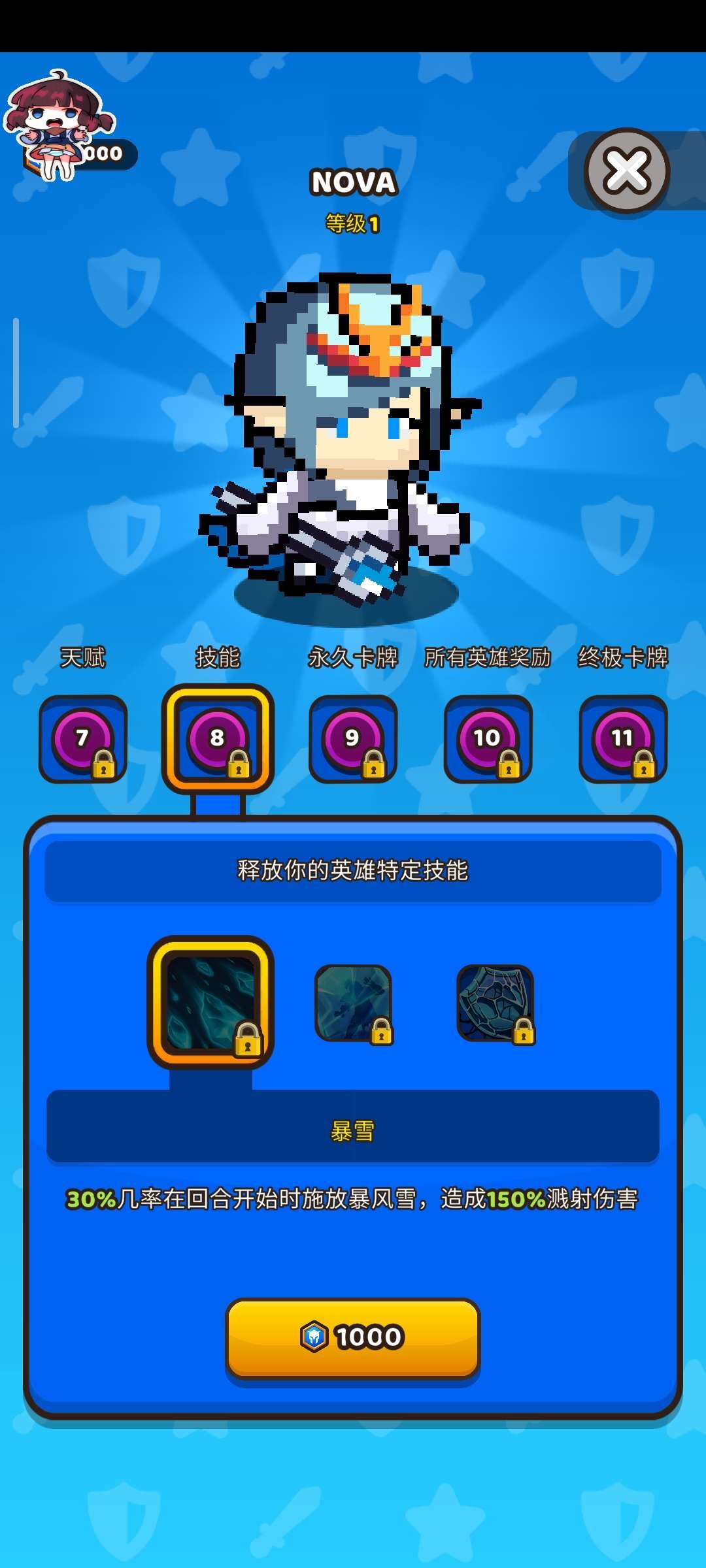
Task: Open the level 10 所有英雄奖励 node
Action: 488,739
